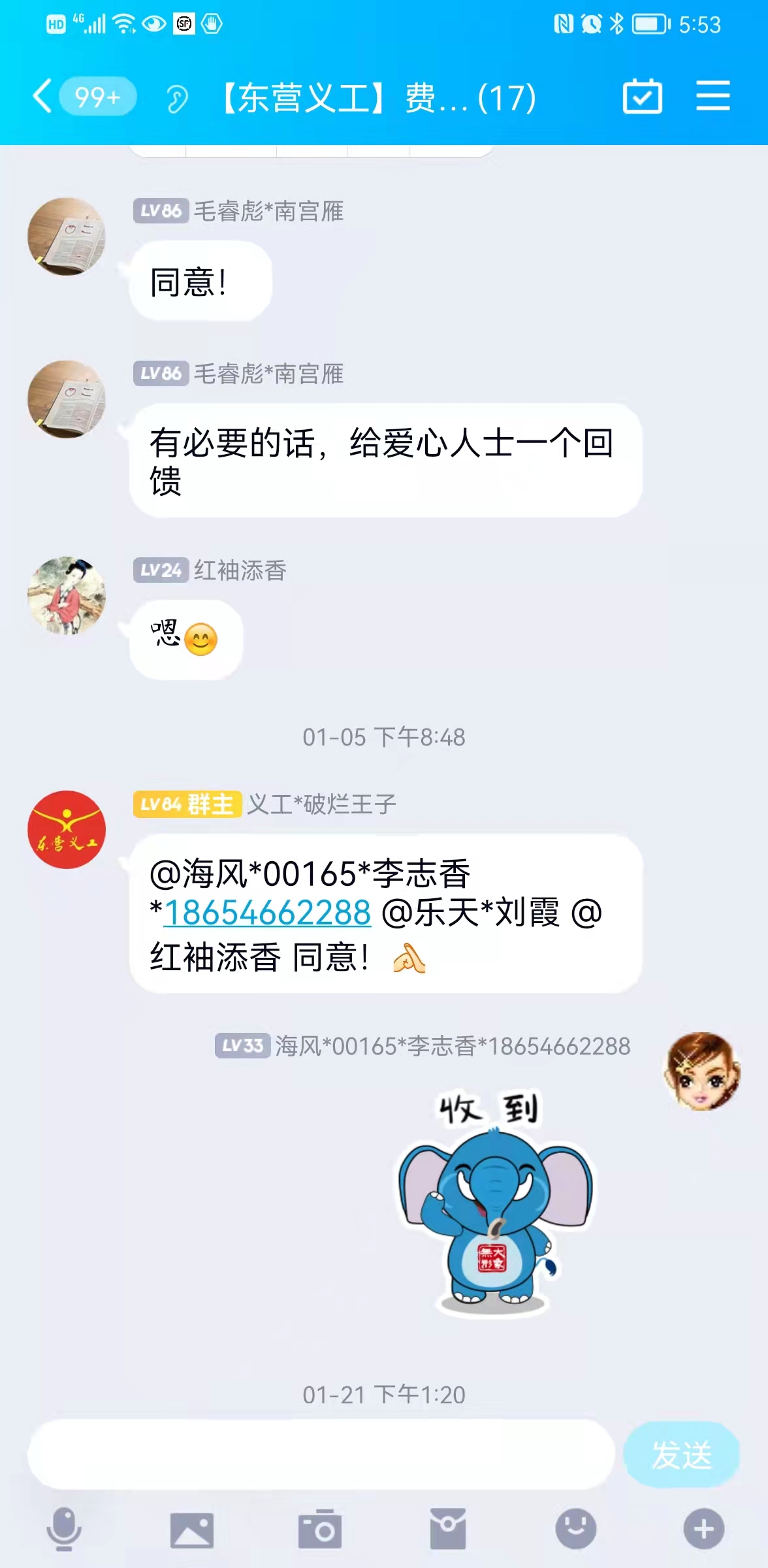The height and width of the screenshot is (1568, 768).
Task: Focus the message text input box
Action: coord(321,1454)
